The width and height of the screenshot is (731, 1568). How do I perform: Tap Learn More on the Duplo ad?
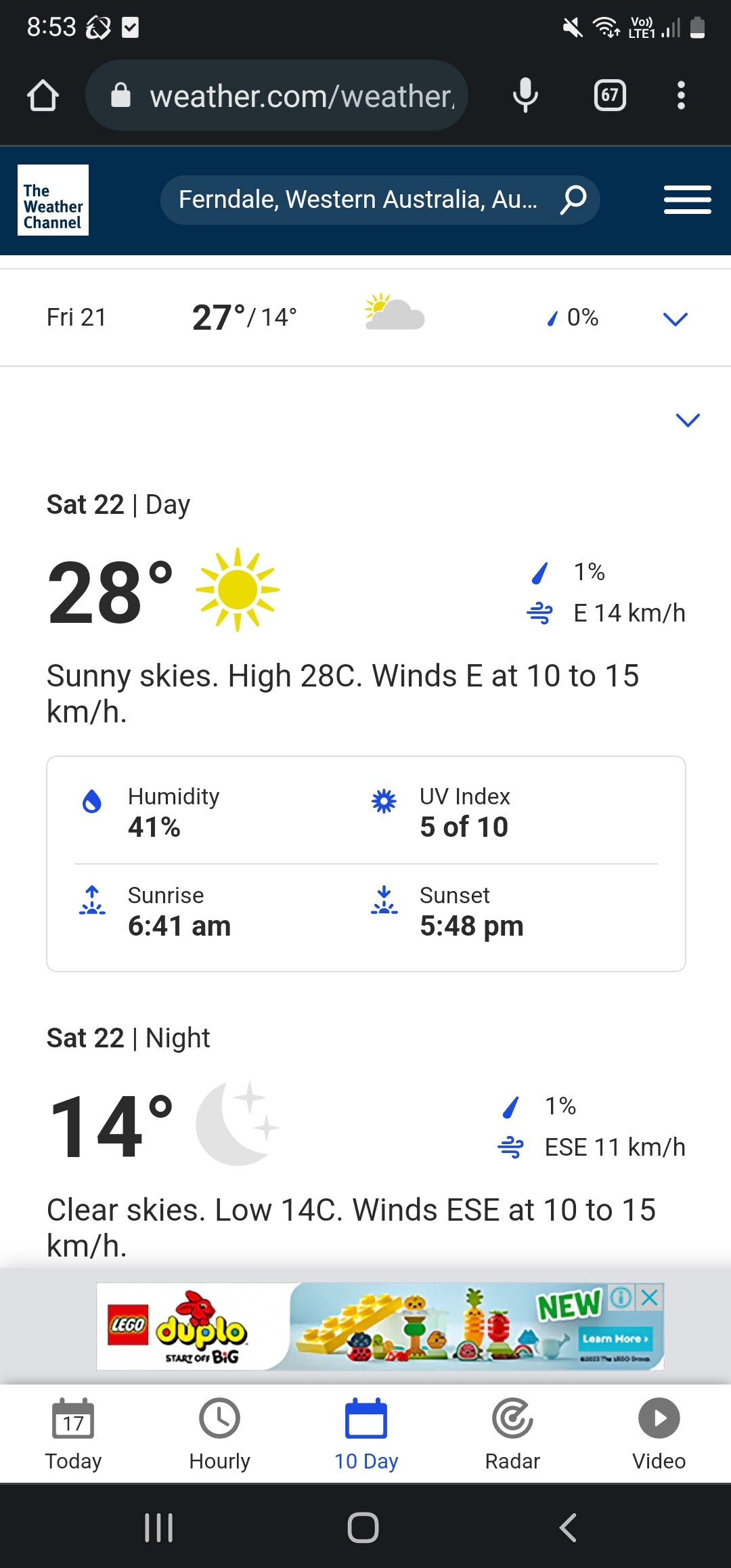click(615, 1338)
